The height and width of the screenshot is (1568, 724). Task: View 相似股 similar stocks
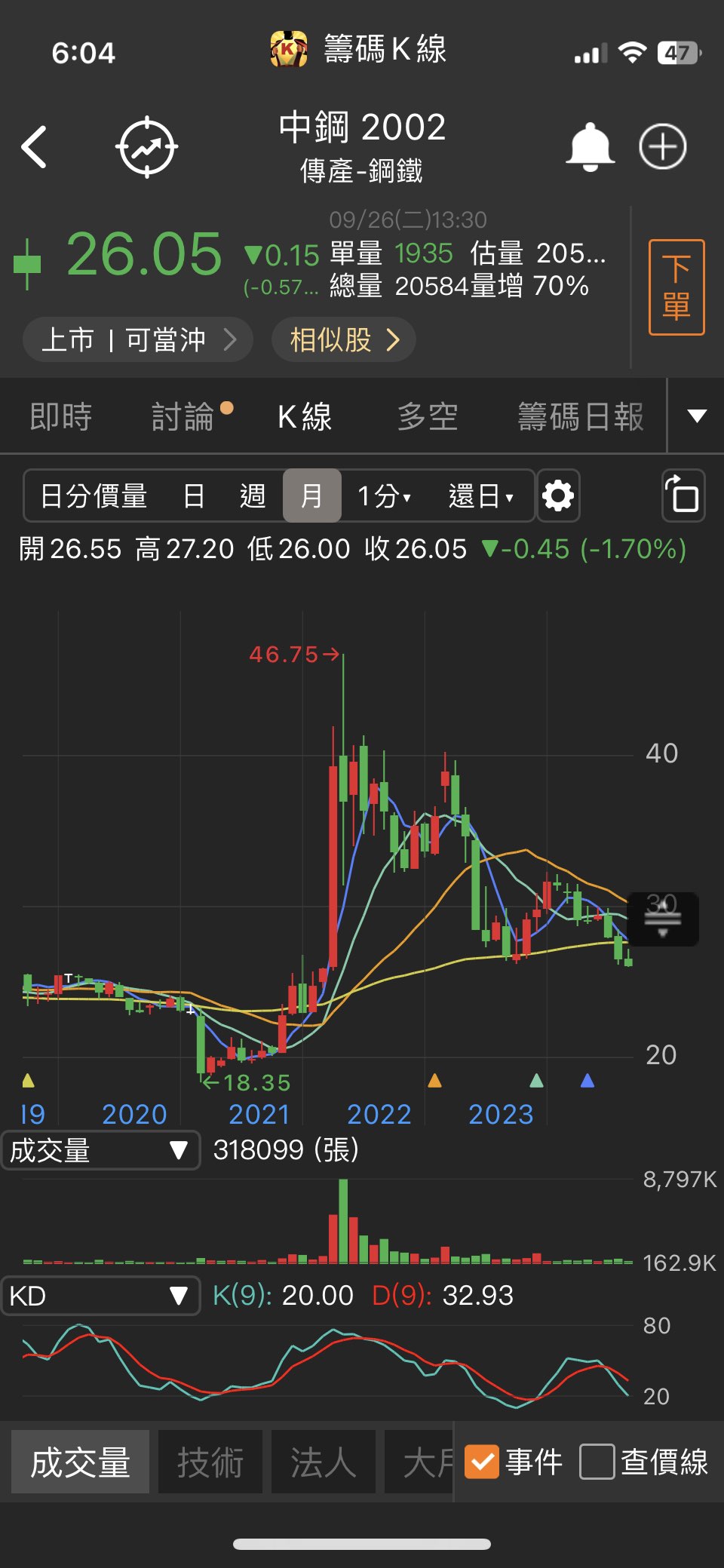click(344, 339)
